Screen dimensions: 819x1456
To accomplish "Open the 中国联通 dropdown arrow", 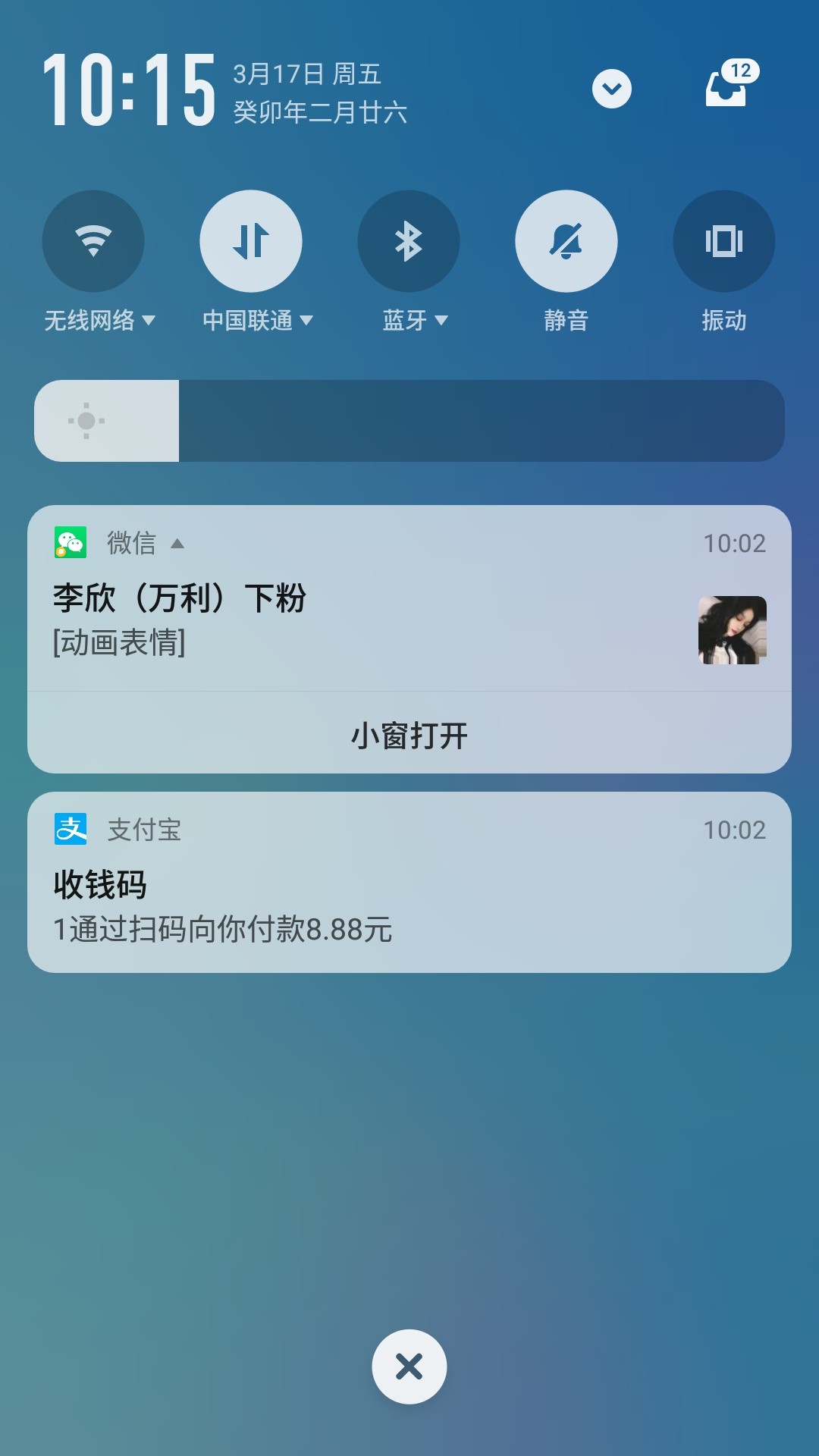I will click(x=306, y=321).
